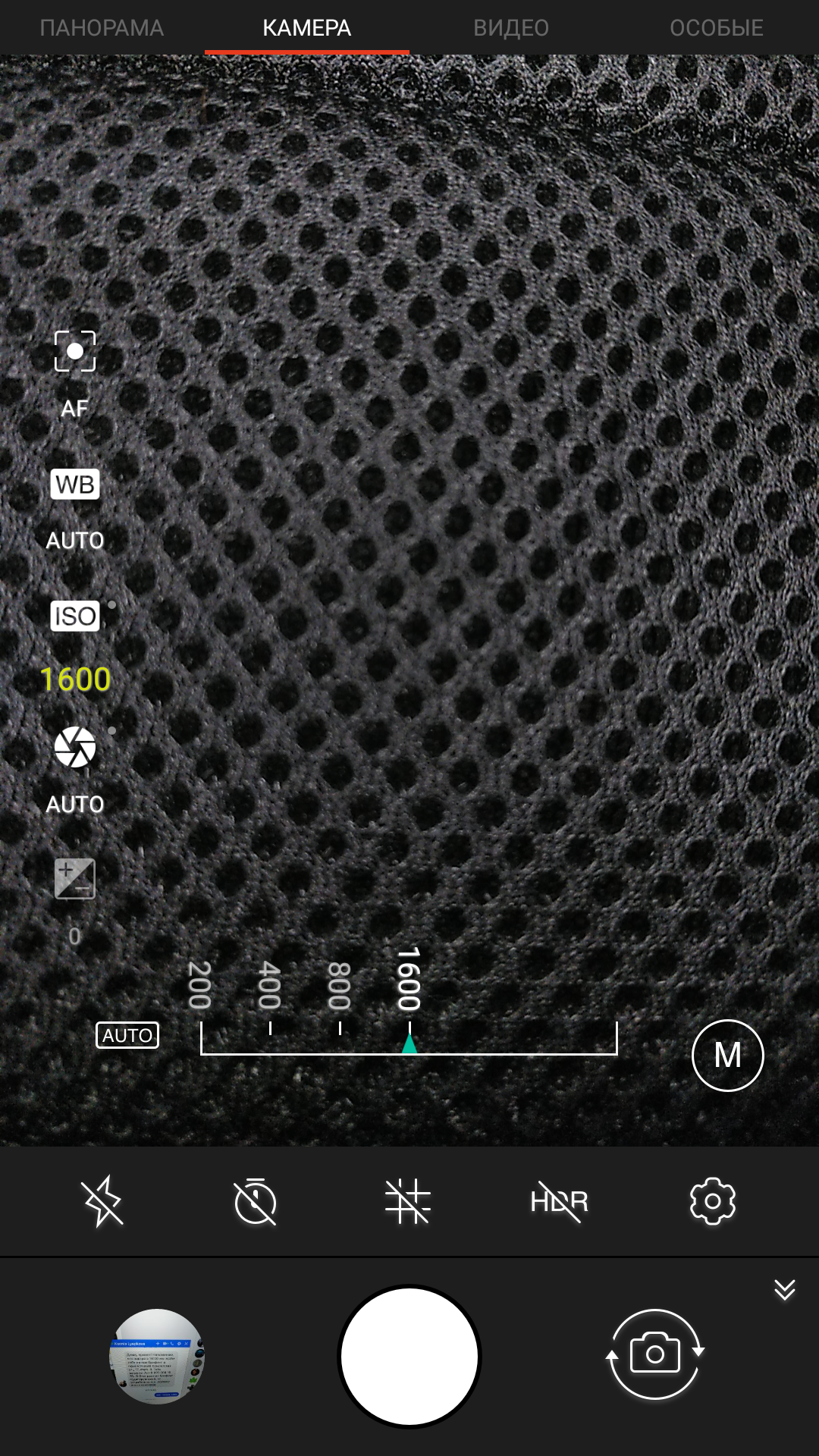Enable HDR mode
Screen dimensions: 819x1456
(560, 1201)
